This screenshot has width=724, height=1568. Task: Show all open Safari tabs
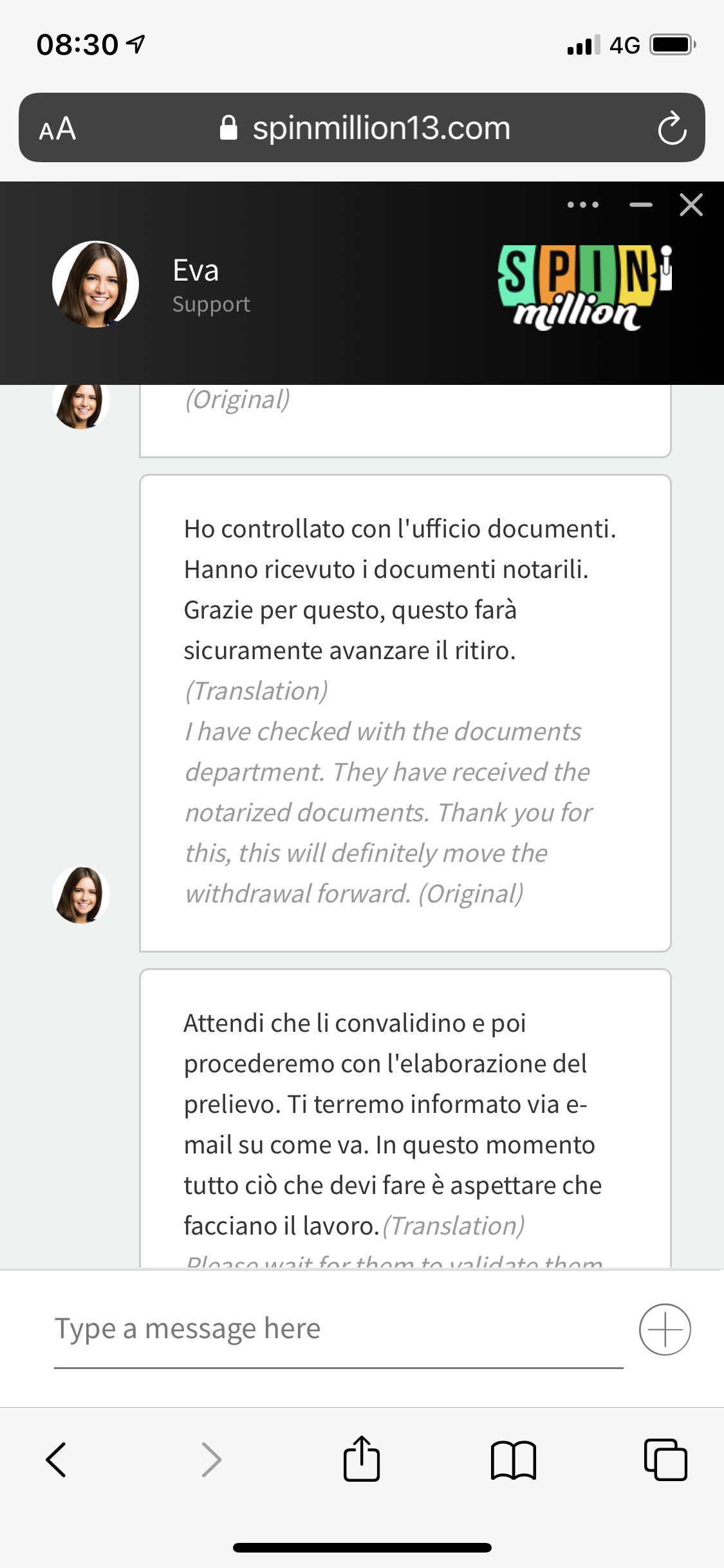[665, 1459]
